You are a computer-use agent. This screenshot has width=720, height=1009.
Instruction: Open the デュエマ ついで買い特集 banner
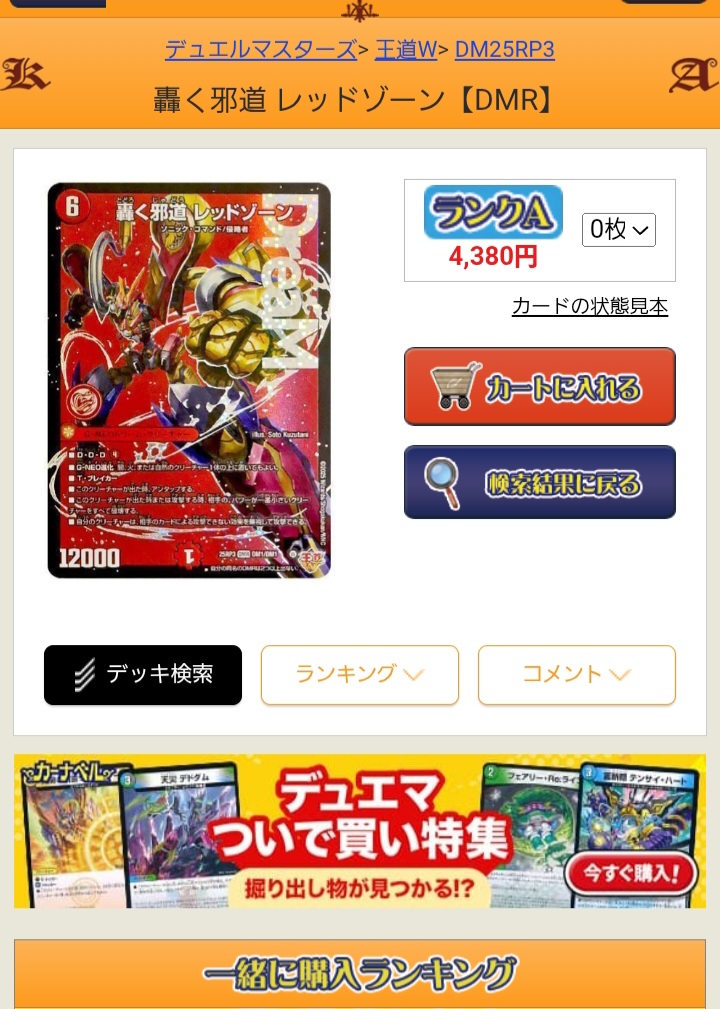[360, 831]
